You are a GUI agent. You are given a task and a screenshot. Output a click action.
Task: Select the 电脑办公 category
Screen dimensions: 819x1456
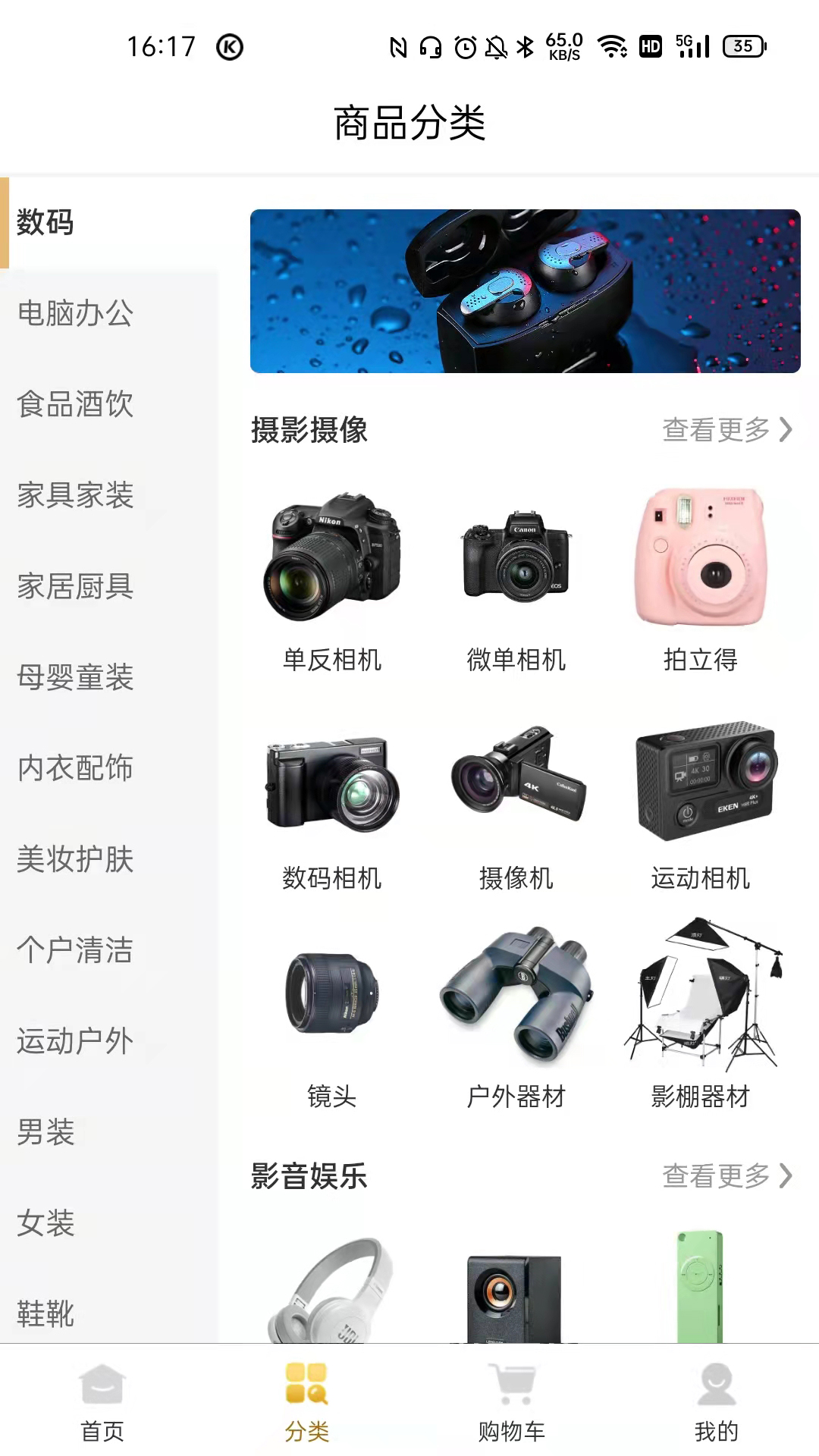[x=76, y=313]
